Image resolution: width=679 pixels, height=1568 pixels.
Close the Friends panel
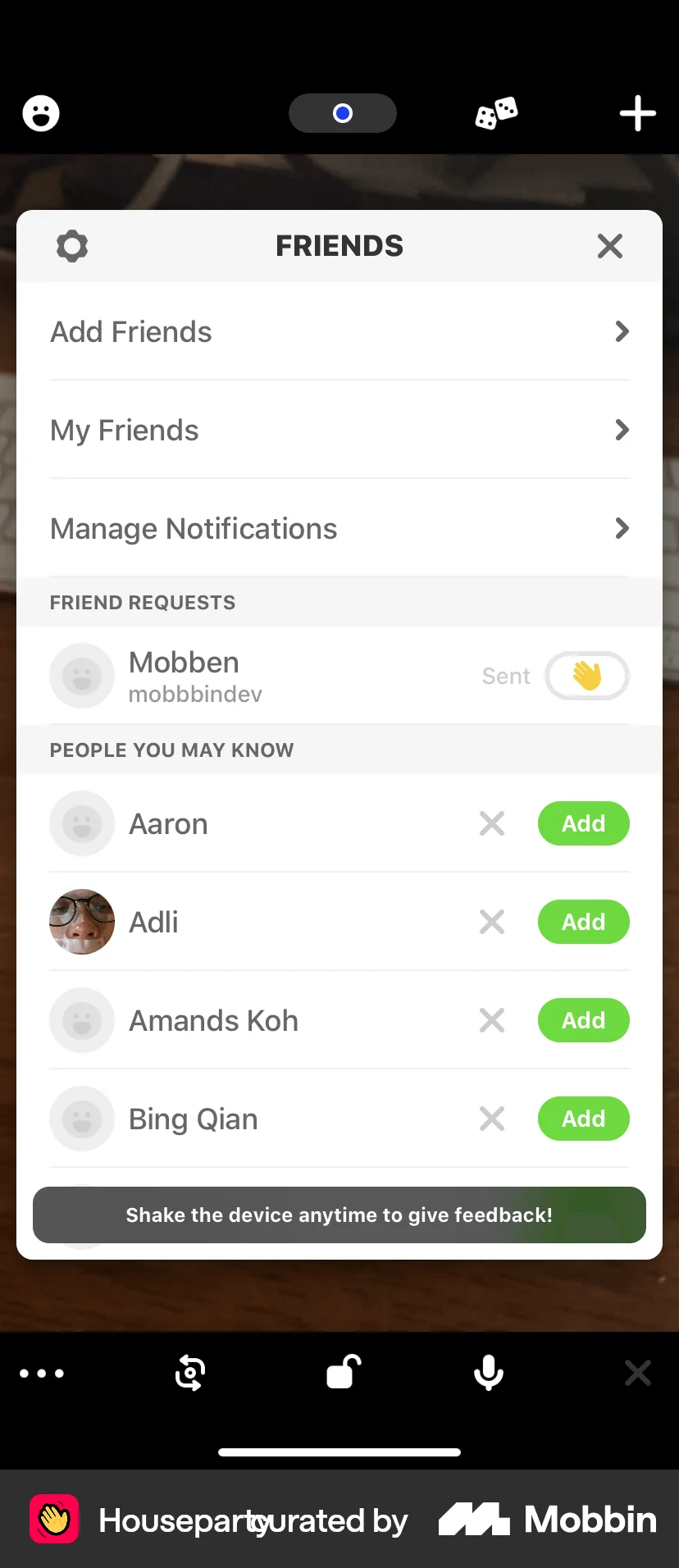[609, 245]
